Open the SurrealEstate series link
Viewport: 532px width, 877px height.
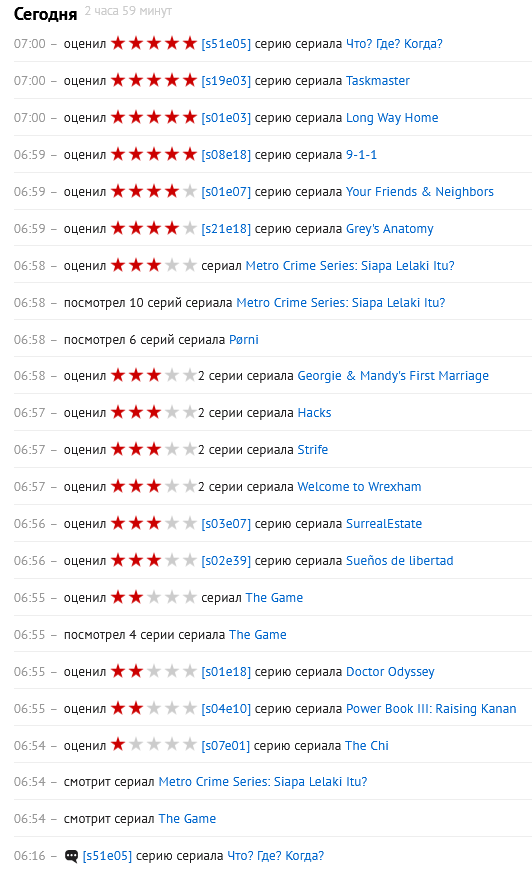point(384,524)
